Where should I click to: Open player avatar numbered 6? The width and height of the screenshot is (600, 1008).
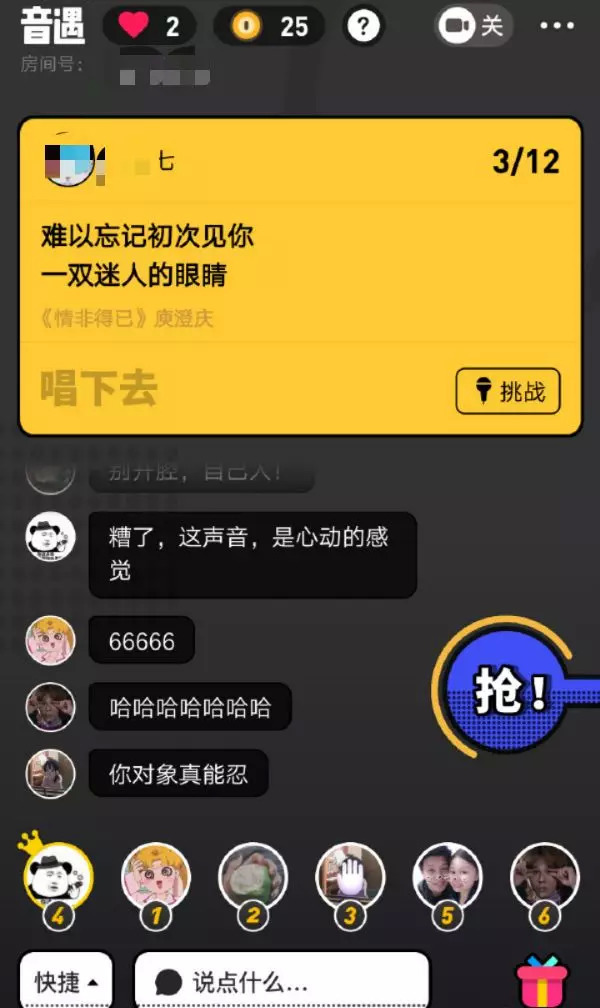click(x=544, y=876)
